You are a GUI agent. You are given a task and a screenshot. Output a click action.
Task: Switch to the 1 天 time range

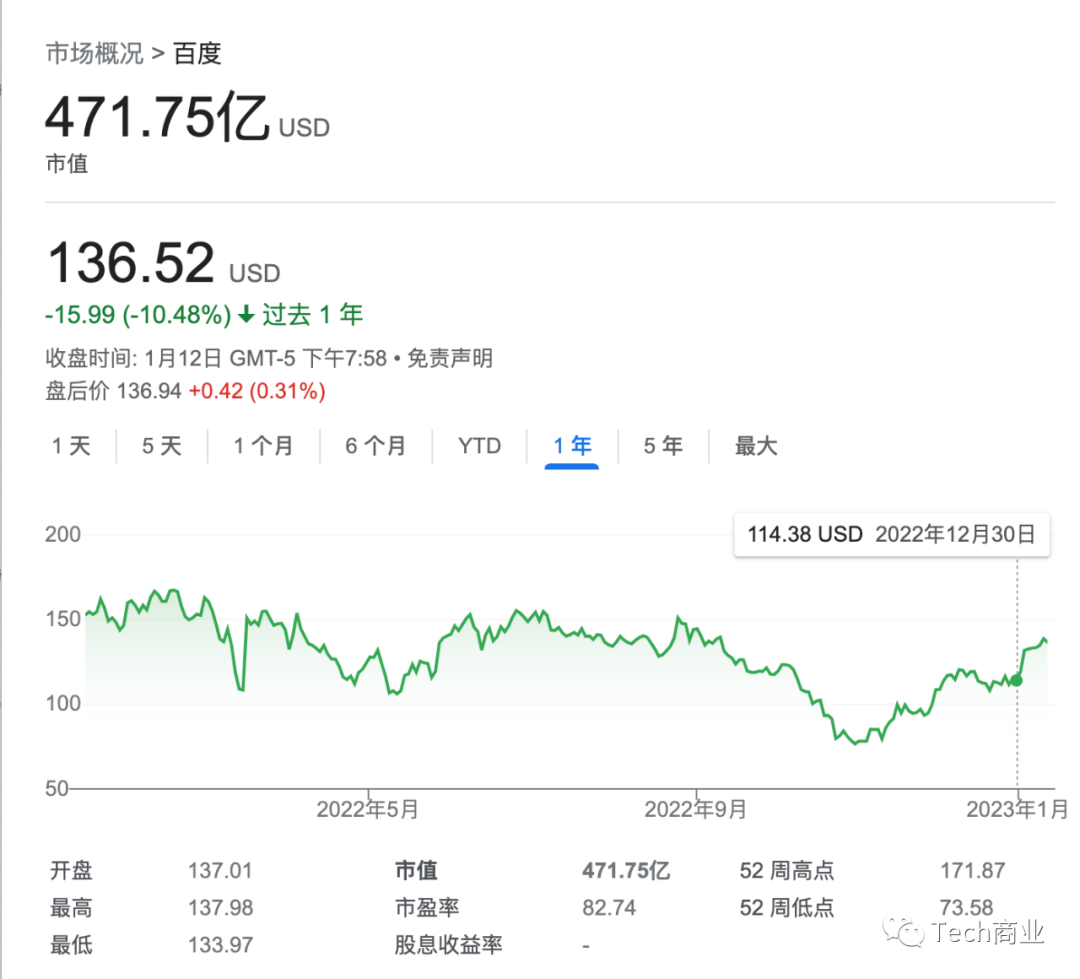pyautogui.click(x=71, y=446)
